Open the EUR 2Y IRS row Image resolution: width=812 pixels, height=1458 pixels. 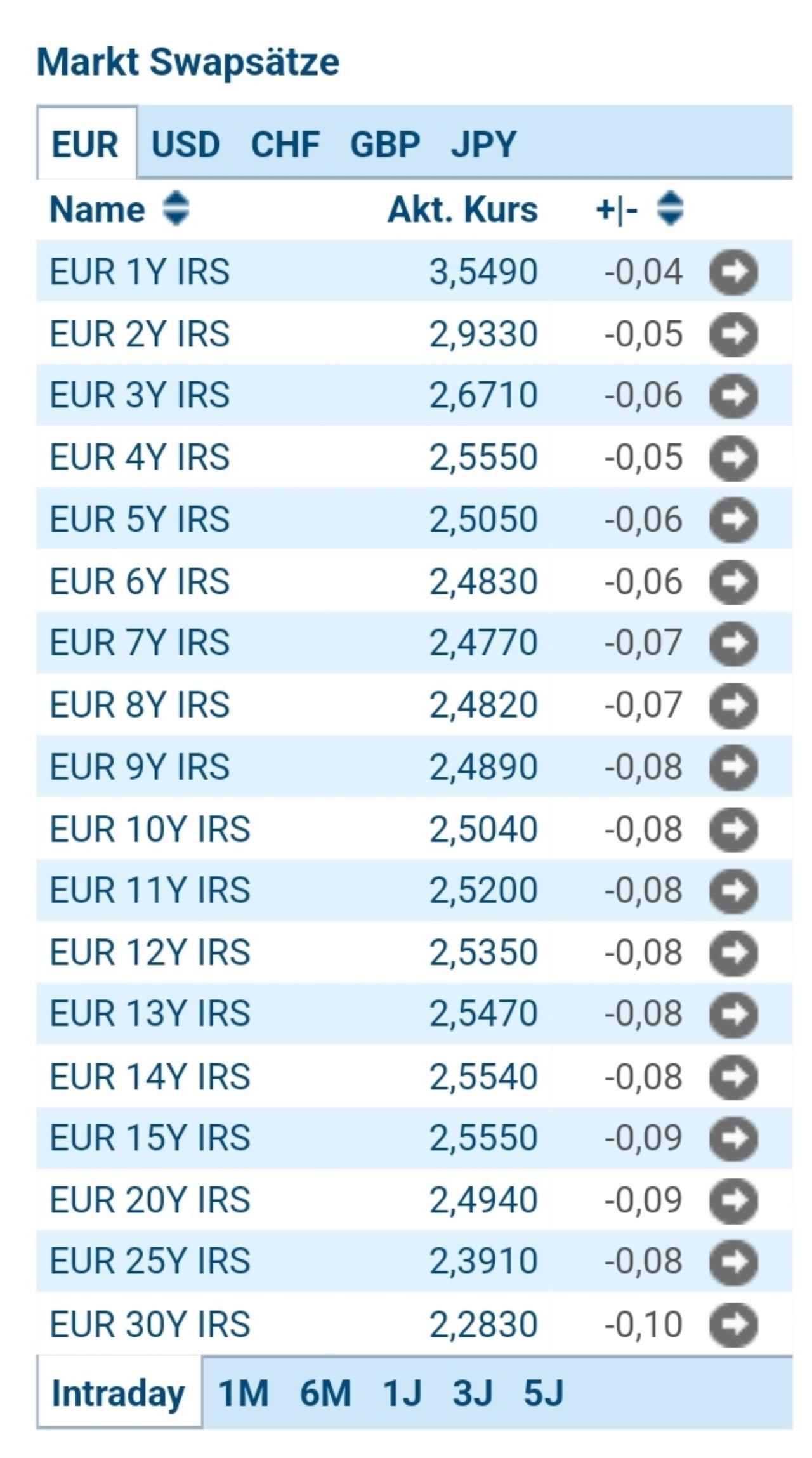point(414,334)
